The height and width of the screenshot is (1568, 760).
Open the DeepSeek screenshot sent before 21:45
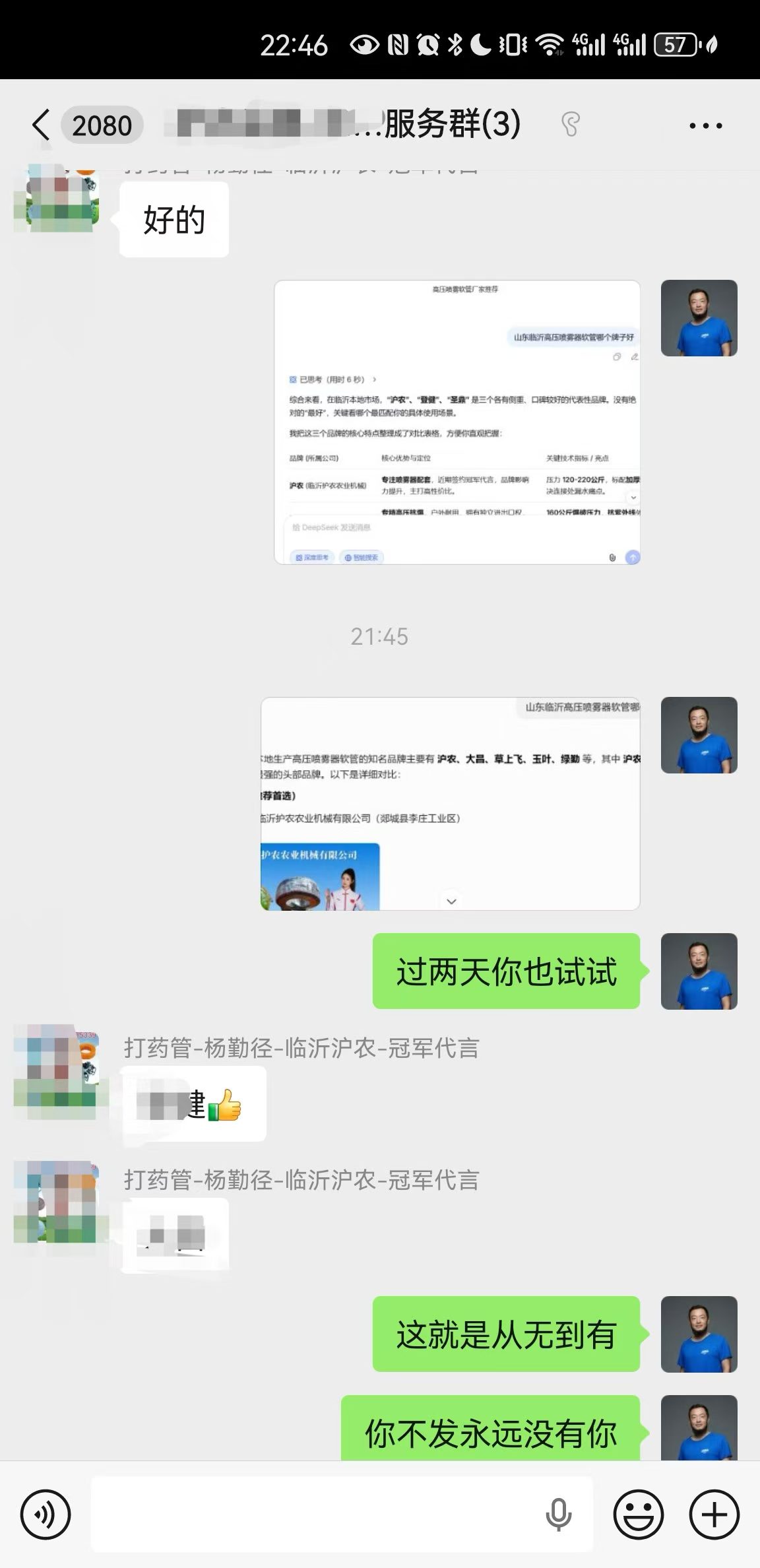pyautogui.click(x=457, y=422)
